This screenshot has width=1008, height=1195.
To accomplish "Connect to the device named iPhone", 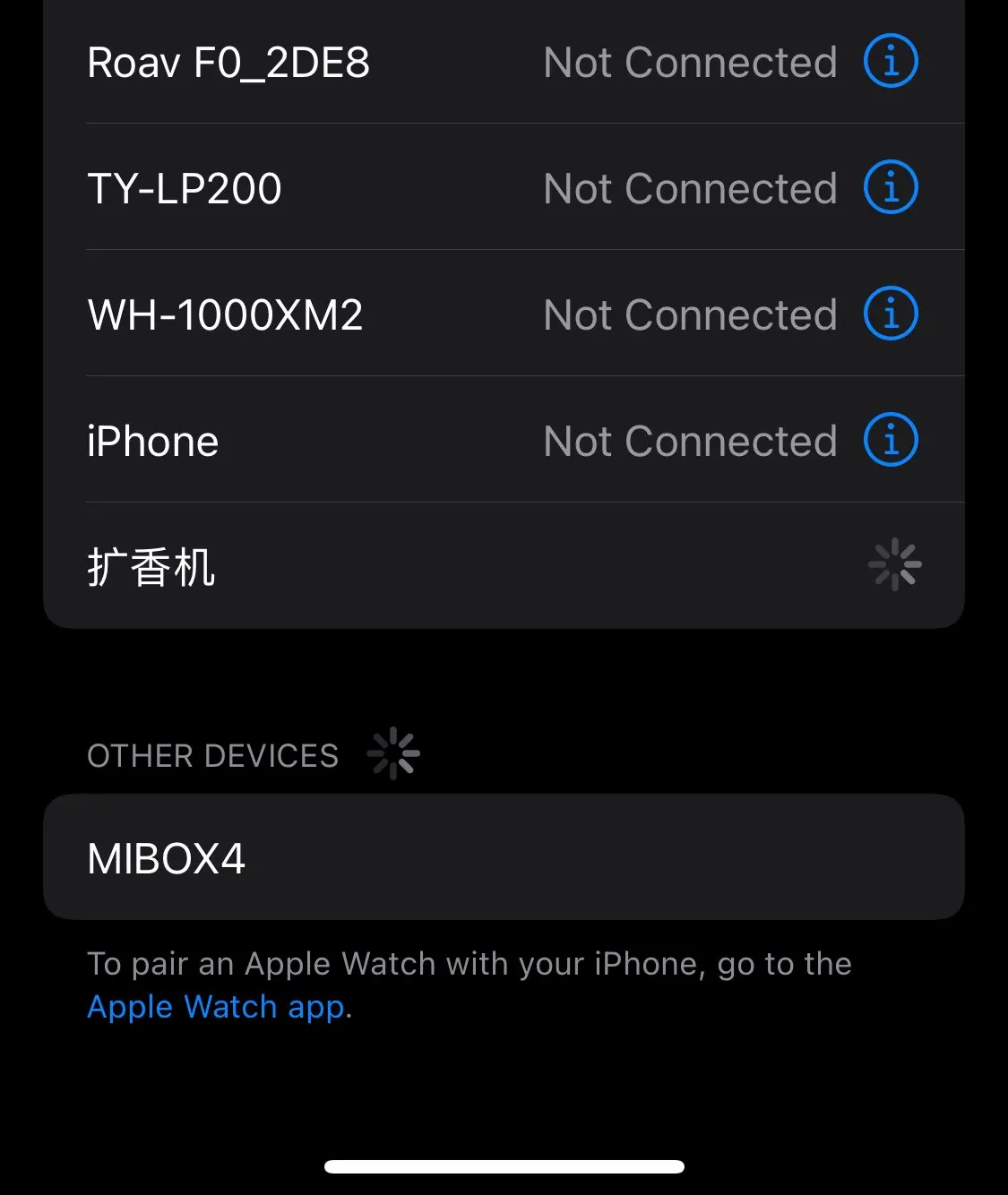I will (153, 442).
